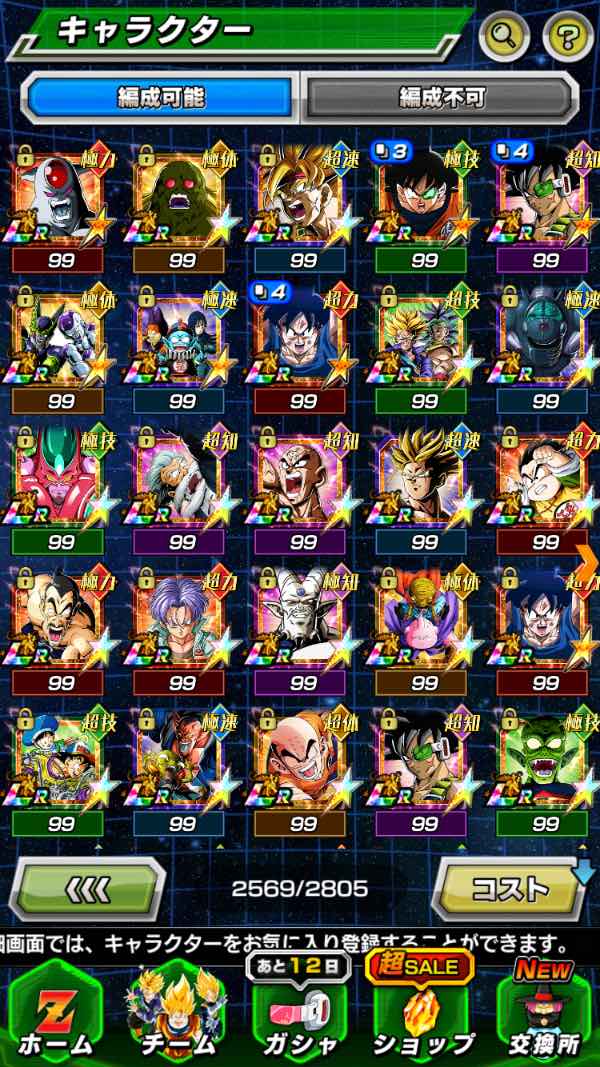Select the pink Buu character card
Screen dimensions: 600x1067
[424, 622]
